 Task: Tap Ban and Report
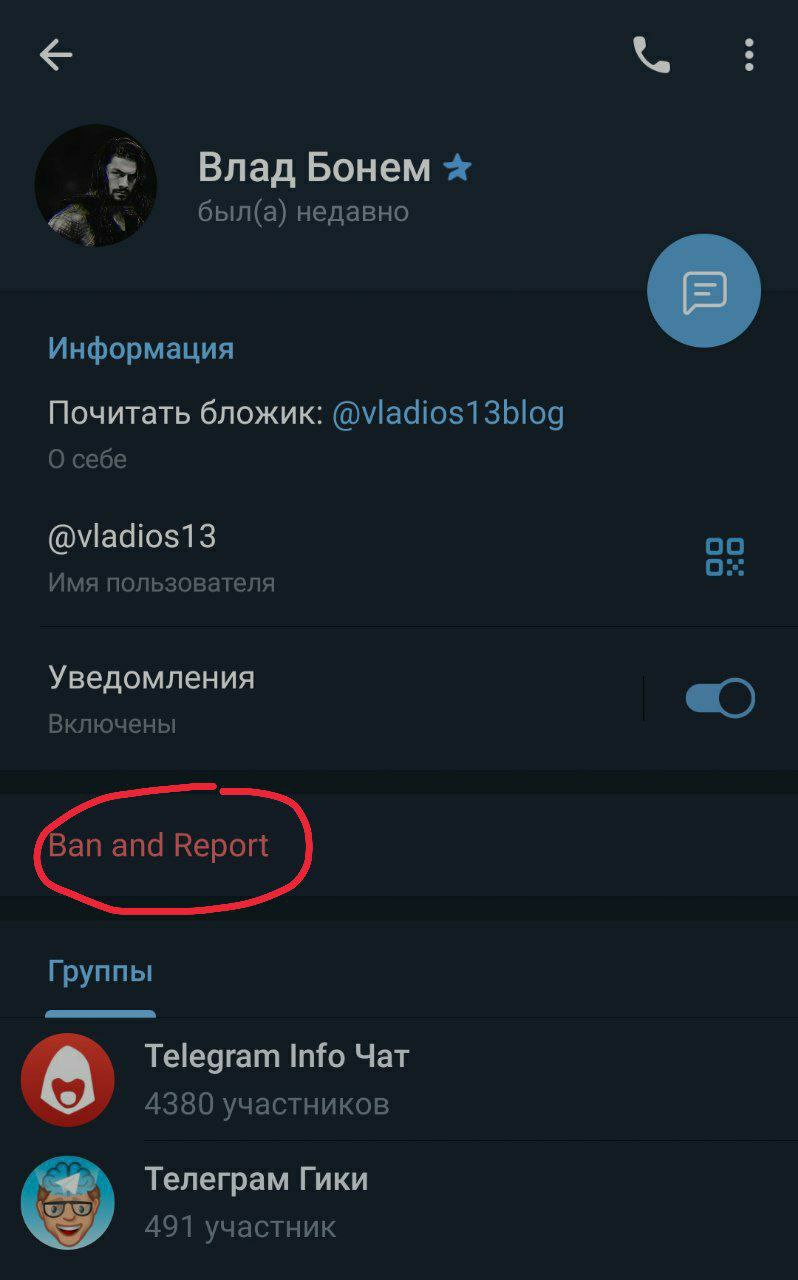(159, 846)
